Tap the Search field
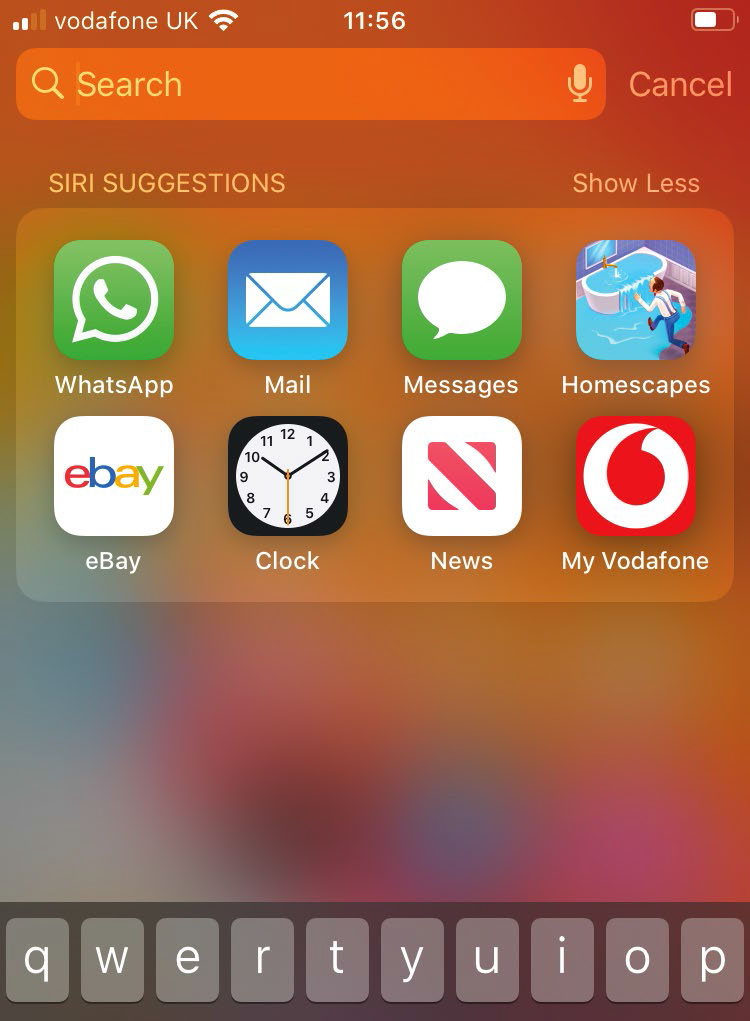 [300, 84]
